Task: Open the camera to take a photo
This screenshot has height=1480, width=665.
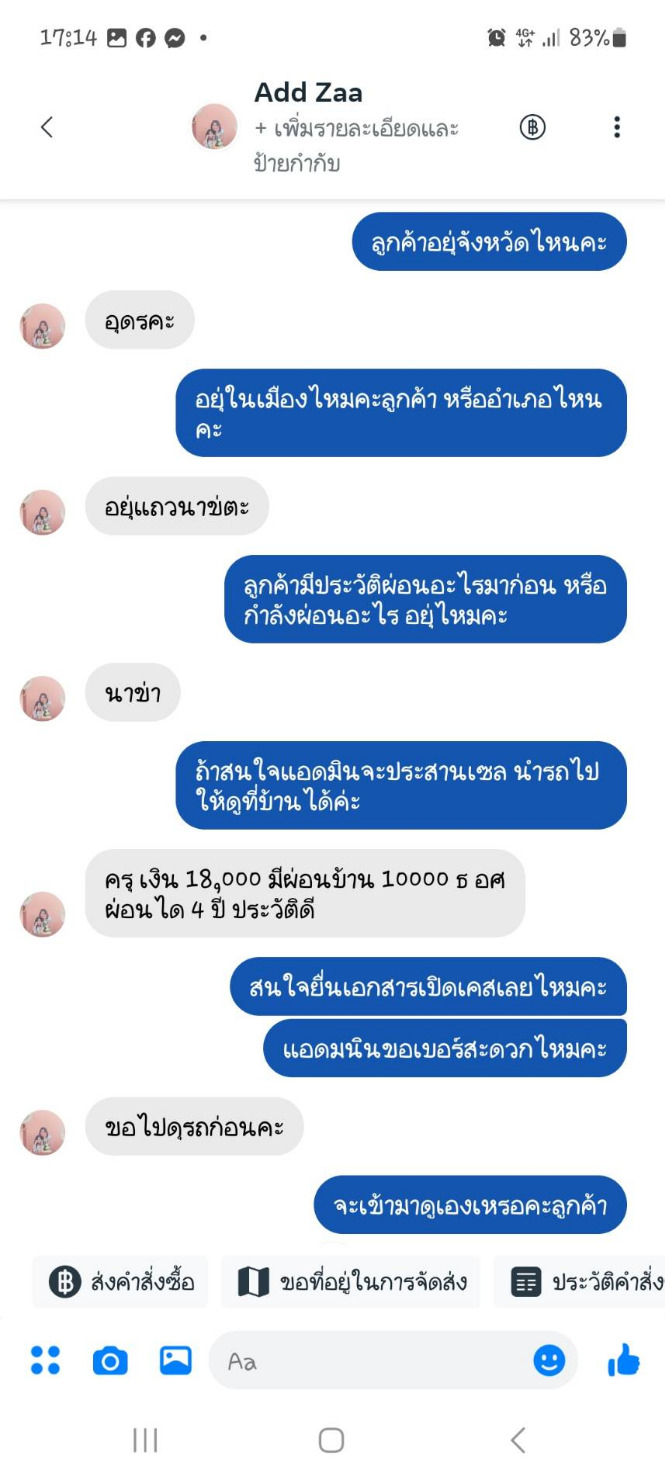Action: click(x=110, y=1361)
